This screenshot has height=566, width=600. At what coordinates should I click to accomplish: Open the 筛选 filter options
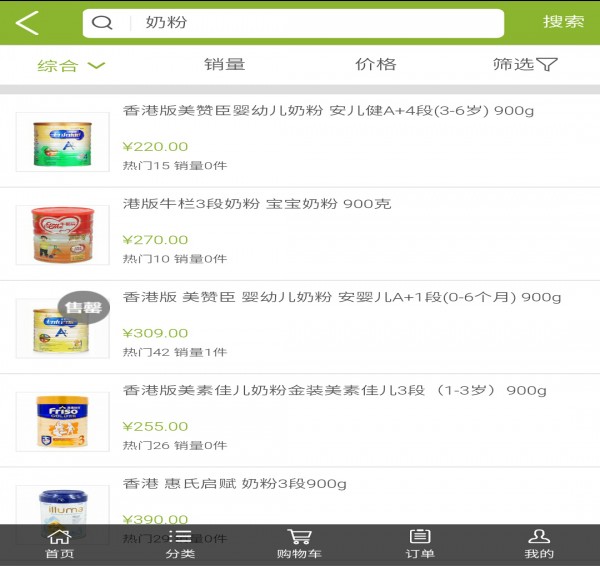(x=525, y=65)
